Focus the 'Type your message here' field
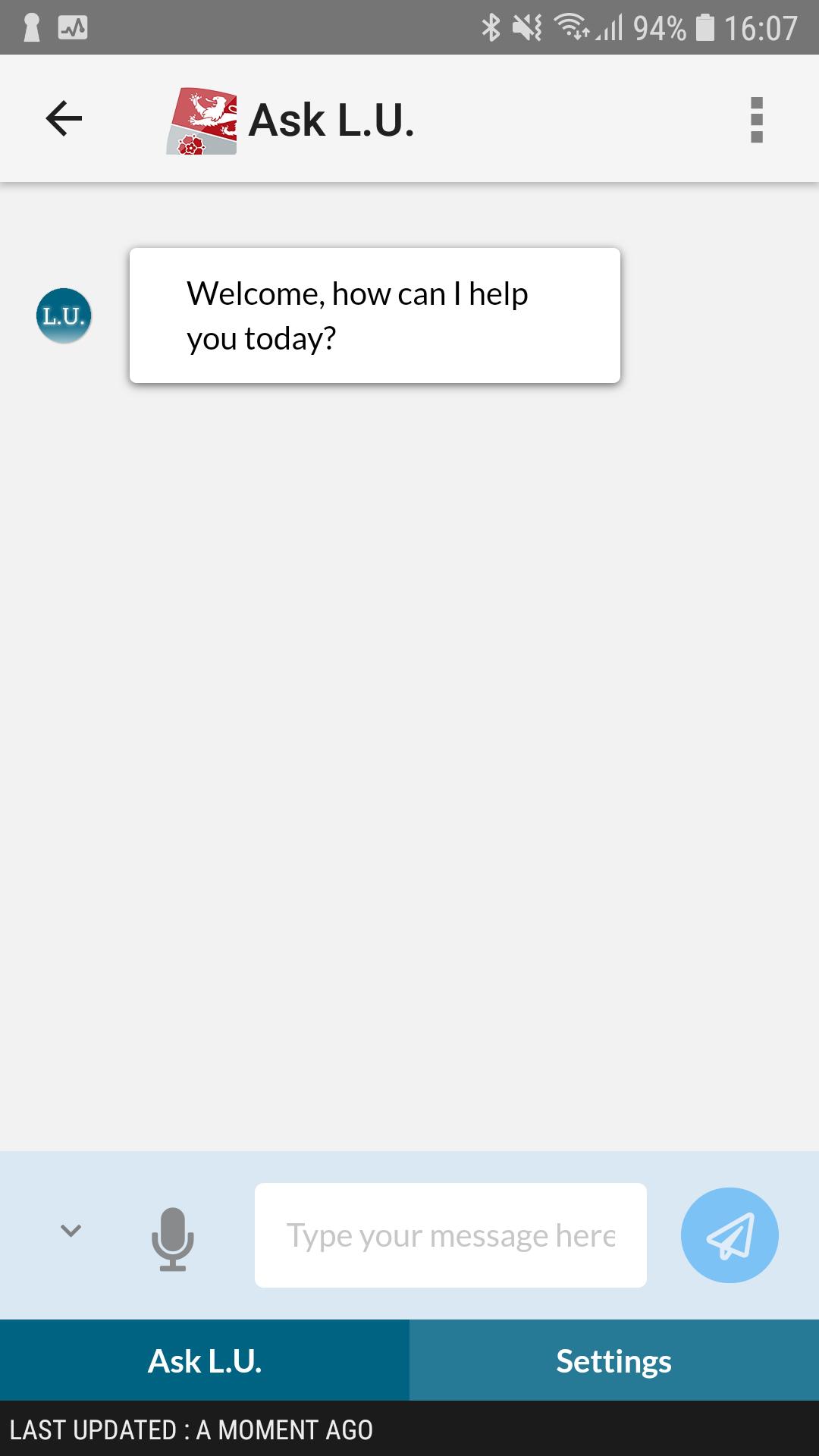 [x=450, y=1235]
